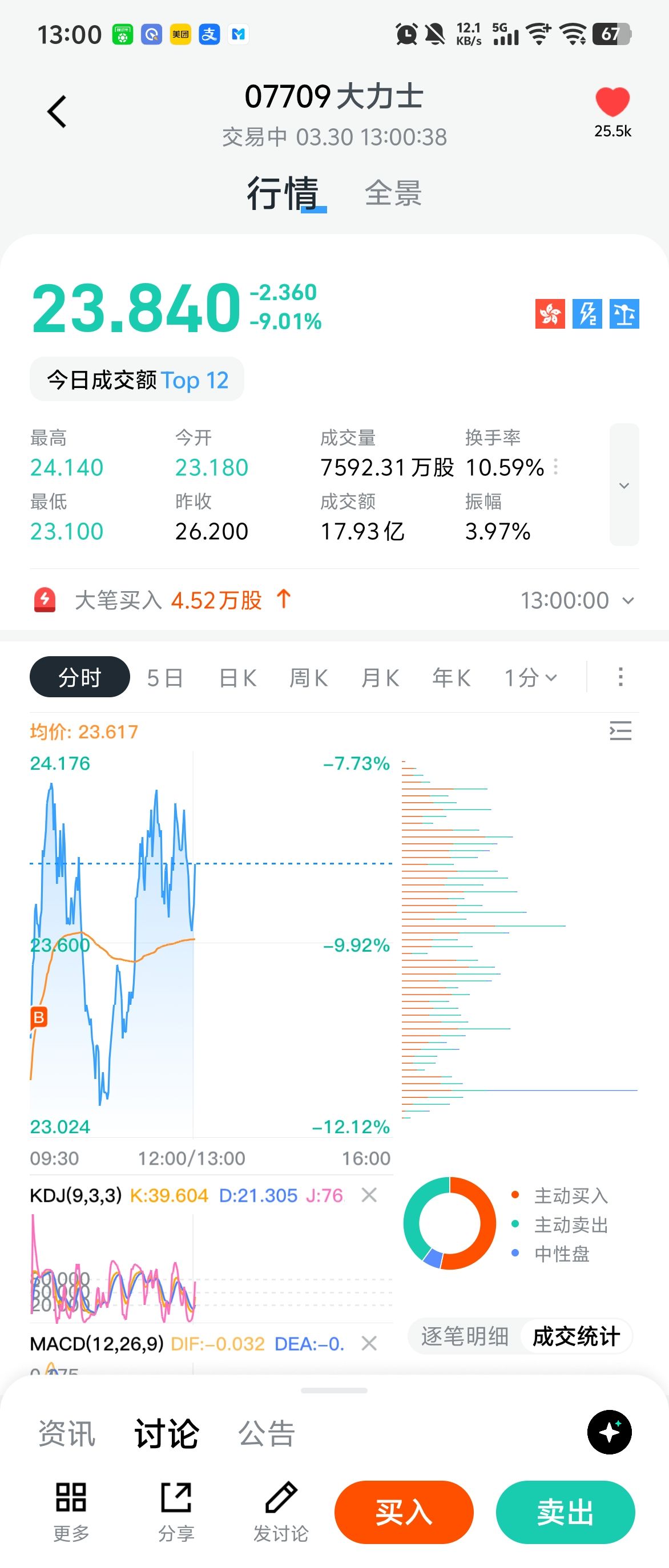
Task: Close the MACD indicator panel
Action: point(369,1343)
